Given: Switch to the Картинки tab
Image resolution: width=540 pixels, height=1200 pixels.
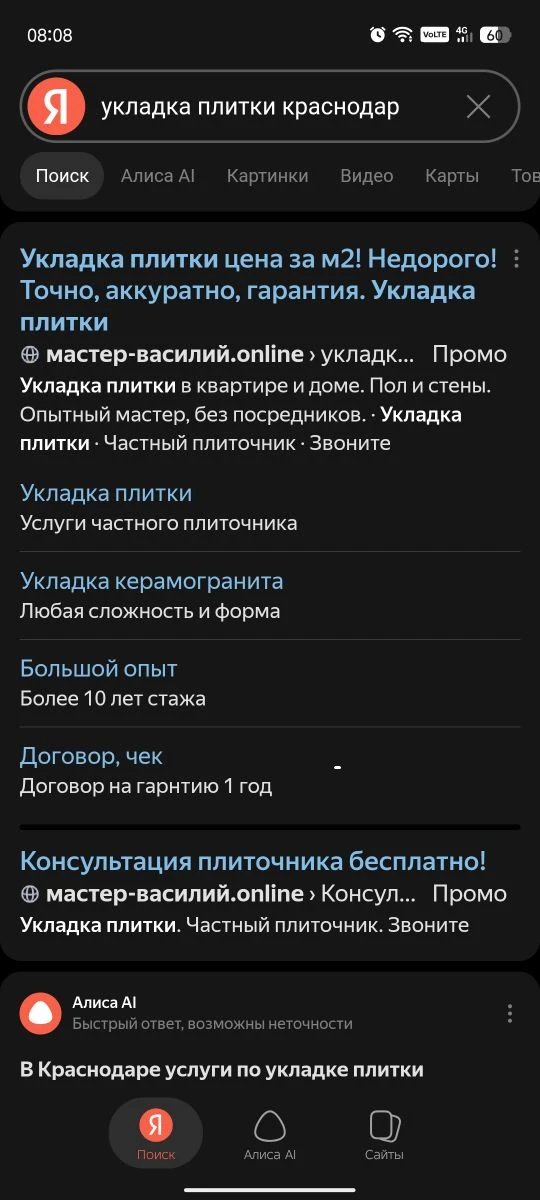Looking at the screenshot, I should [x=267, y=176].
